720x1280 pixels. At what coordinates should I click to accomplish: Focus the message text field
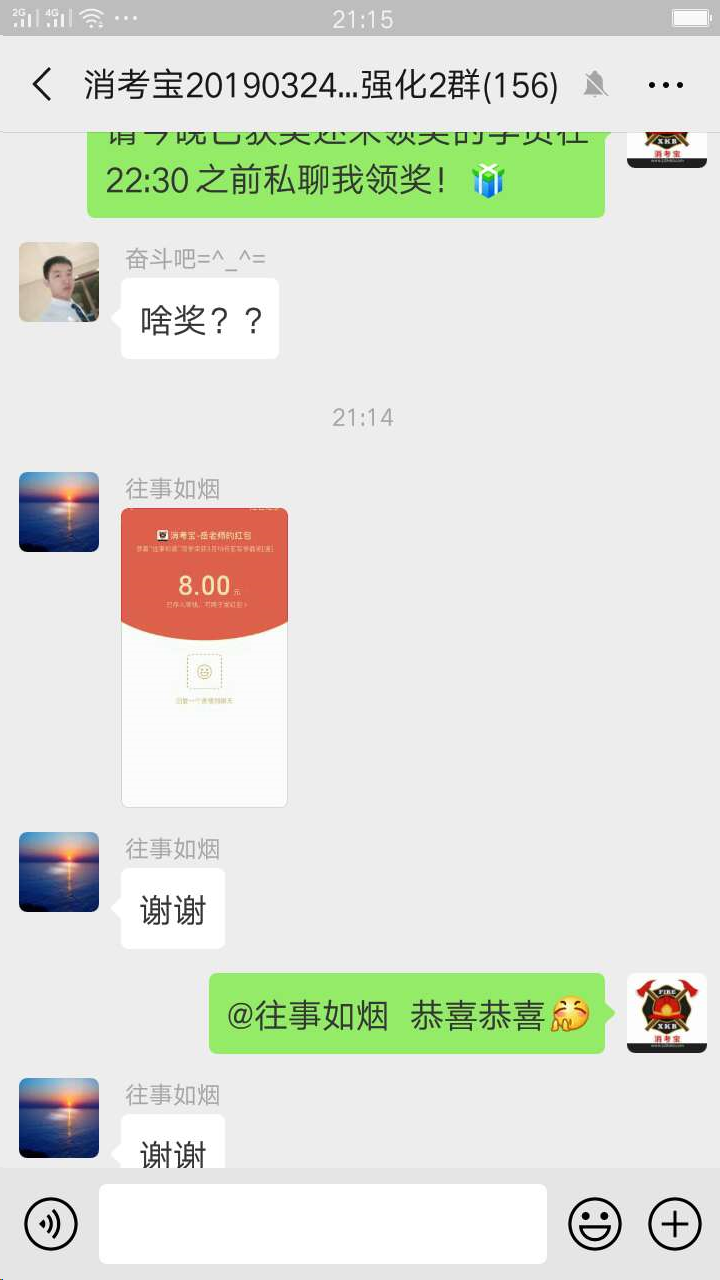(x=322, y=1223)
